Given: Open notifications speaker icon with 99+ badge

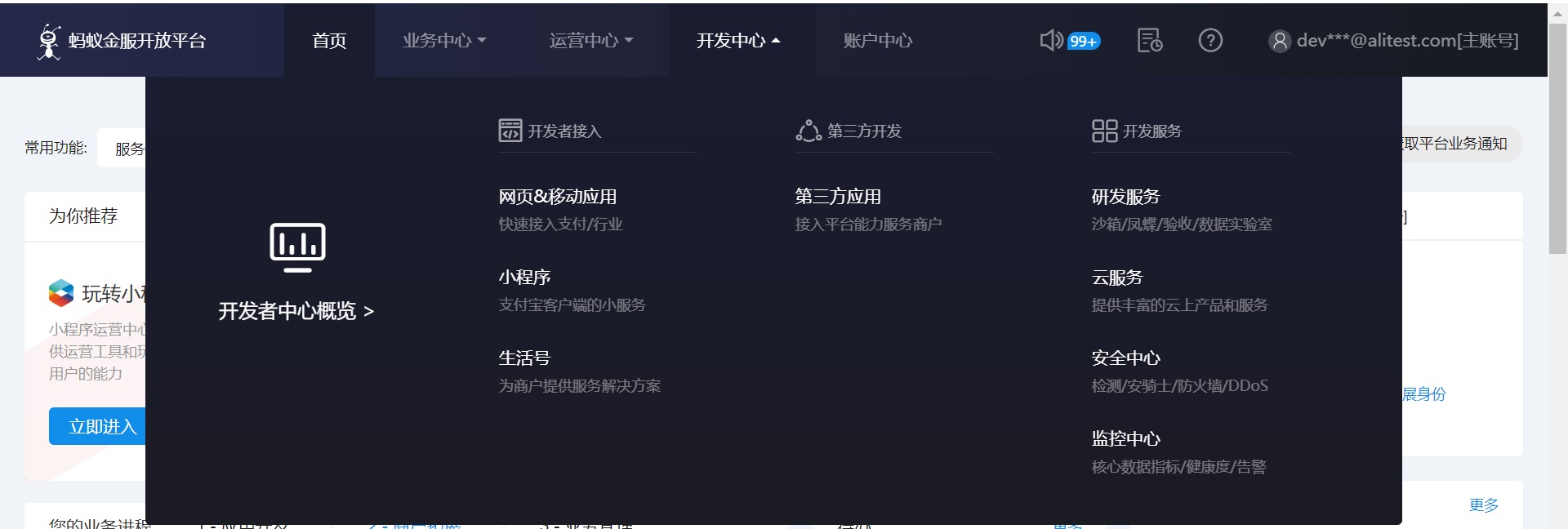Looking at the screenshot, I should coord(1068,41).
